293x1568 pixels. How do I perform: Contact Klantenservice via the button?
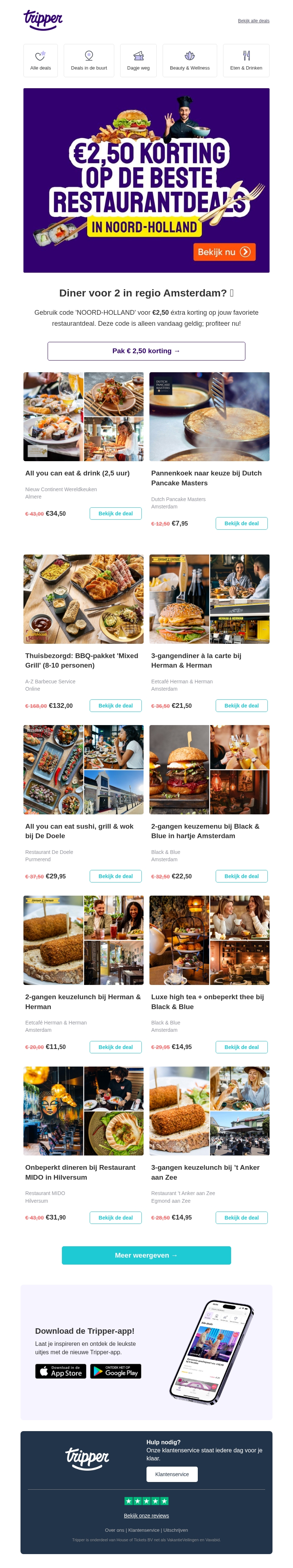172,1474
